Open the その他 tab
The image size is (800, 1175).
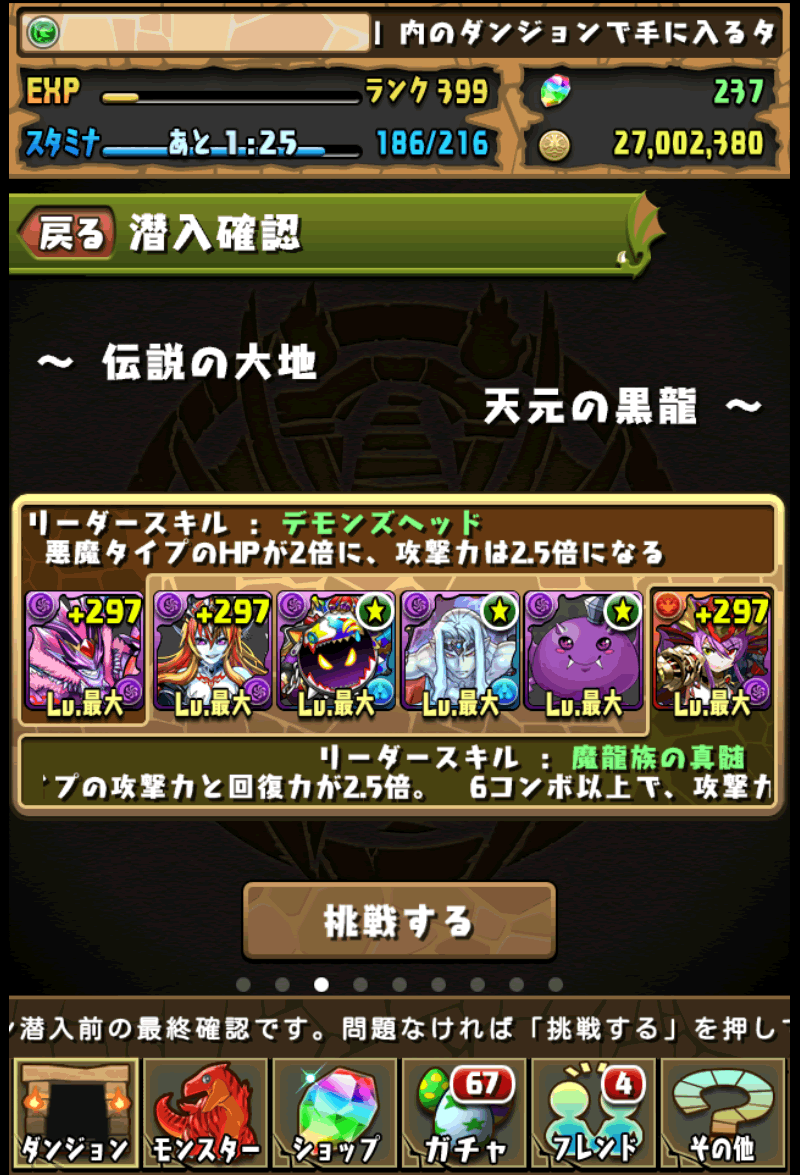coord(722,1113)
